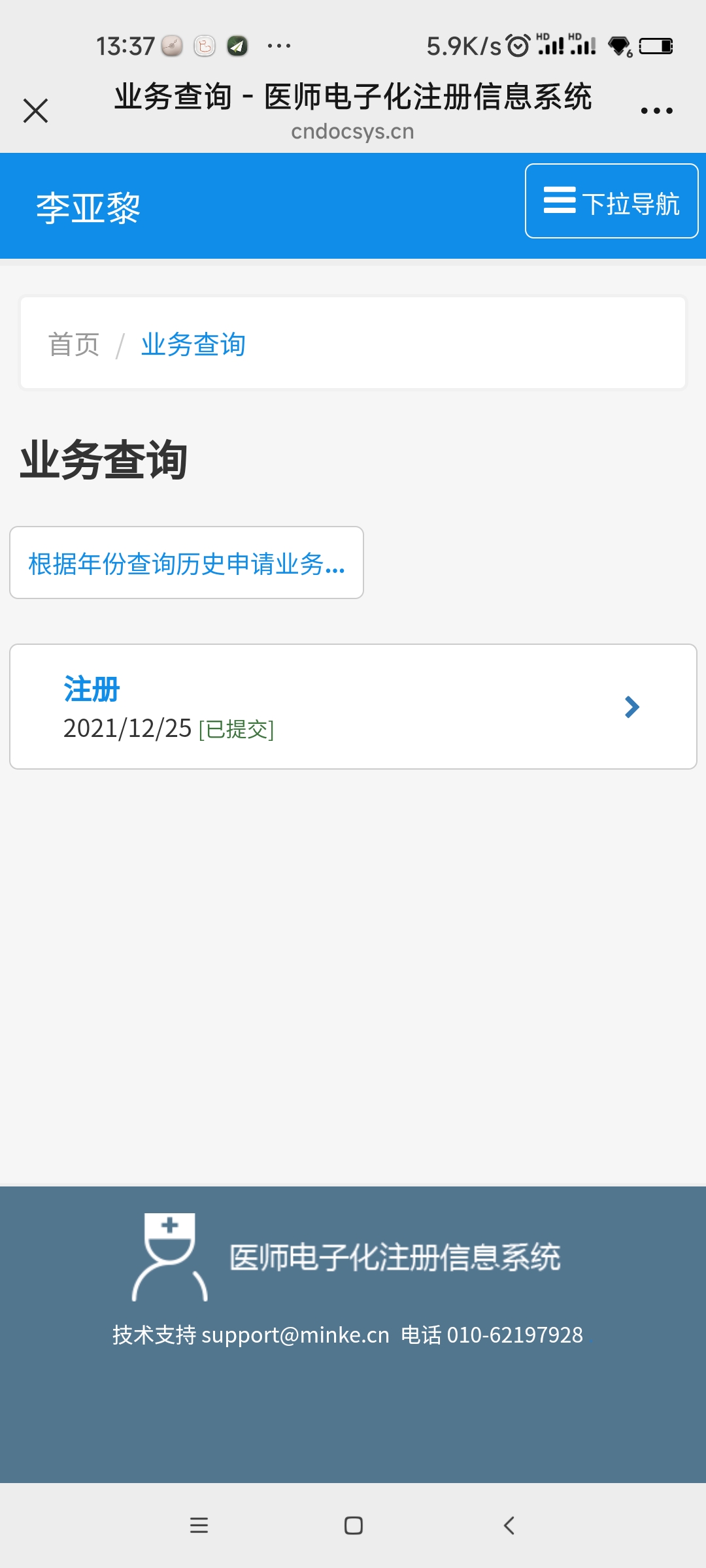Tap the user name 李亚黎
This screenshot has height=1568, width=706.
coord(88,208)
